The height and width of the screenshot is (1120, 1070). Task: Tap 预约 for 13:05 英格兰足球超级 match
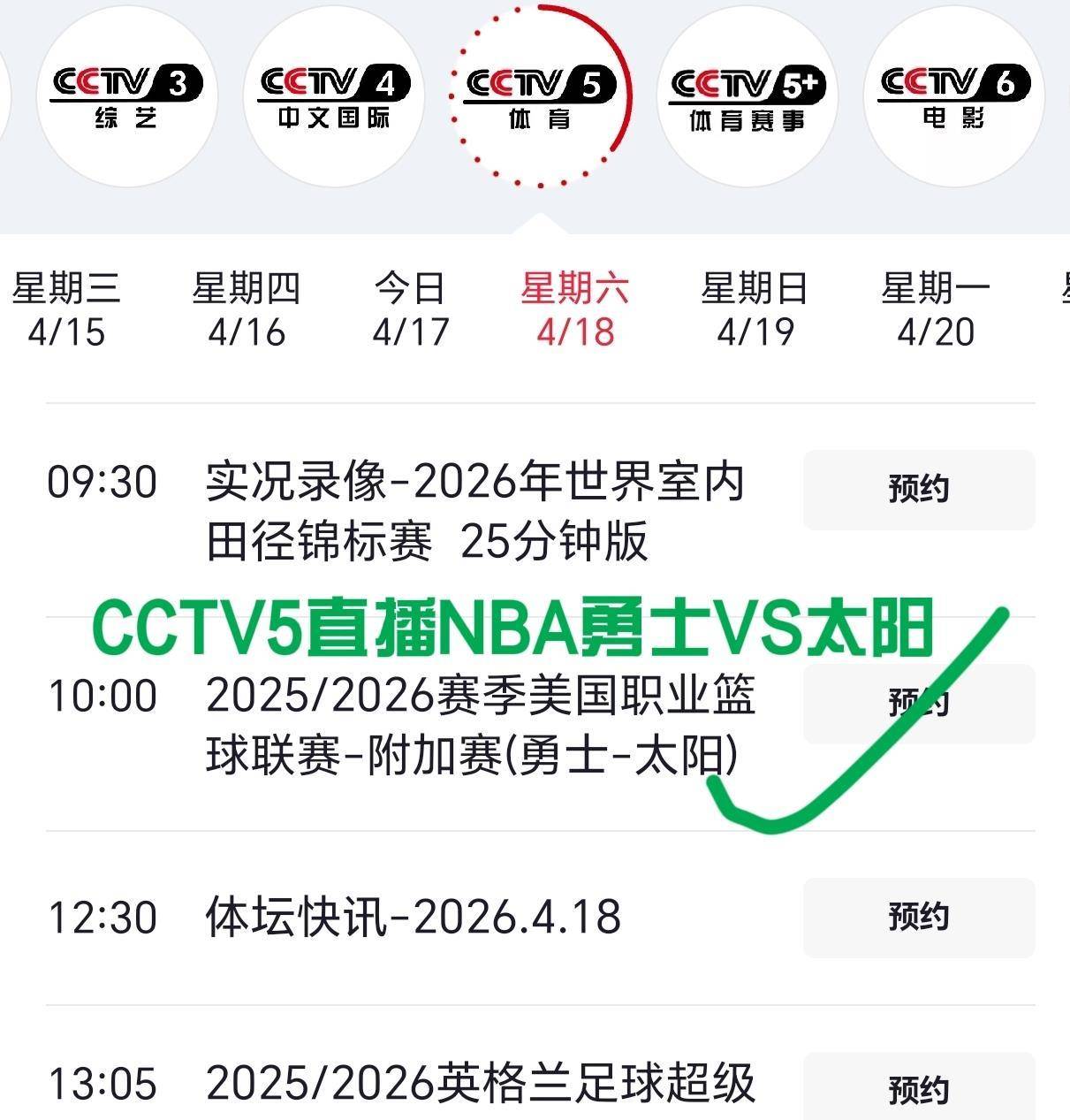click(x=919, y=1089)
